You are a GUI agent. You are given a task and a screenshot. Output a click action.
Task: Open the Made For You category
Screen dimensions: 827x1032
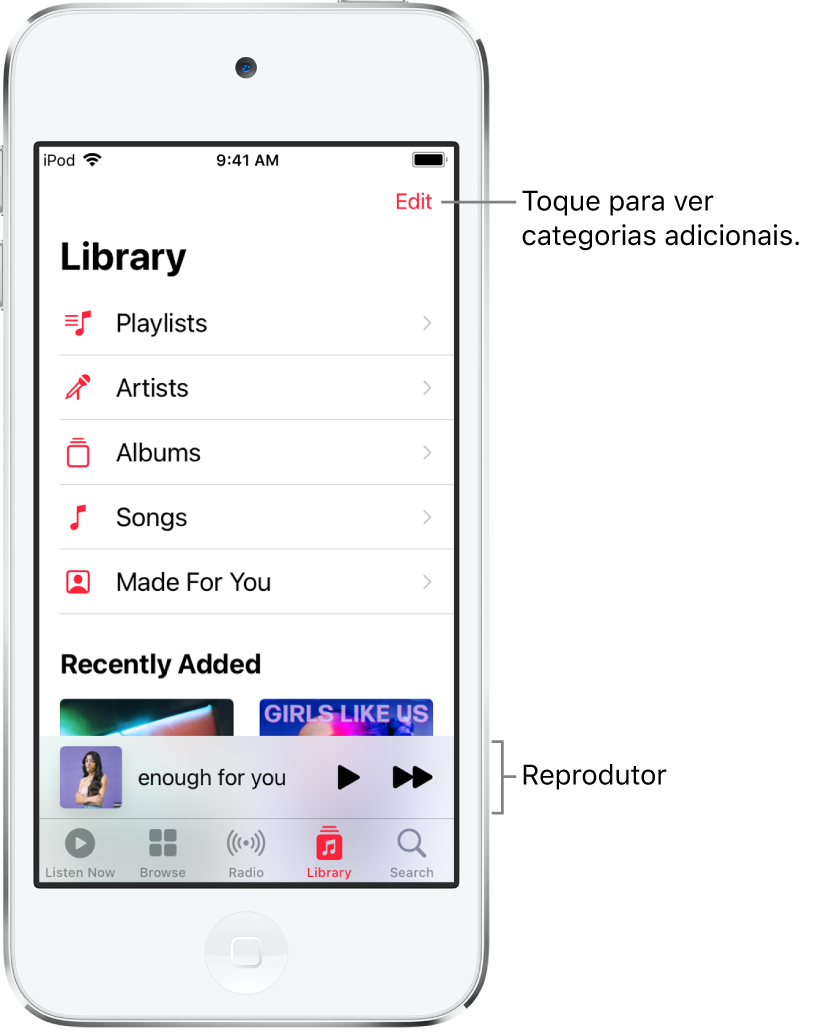(192, 582)
